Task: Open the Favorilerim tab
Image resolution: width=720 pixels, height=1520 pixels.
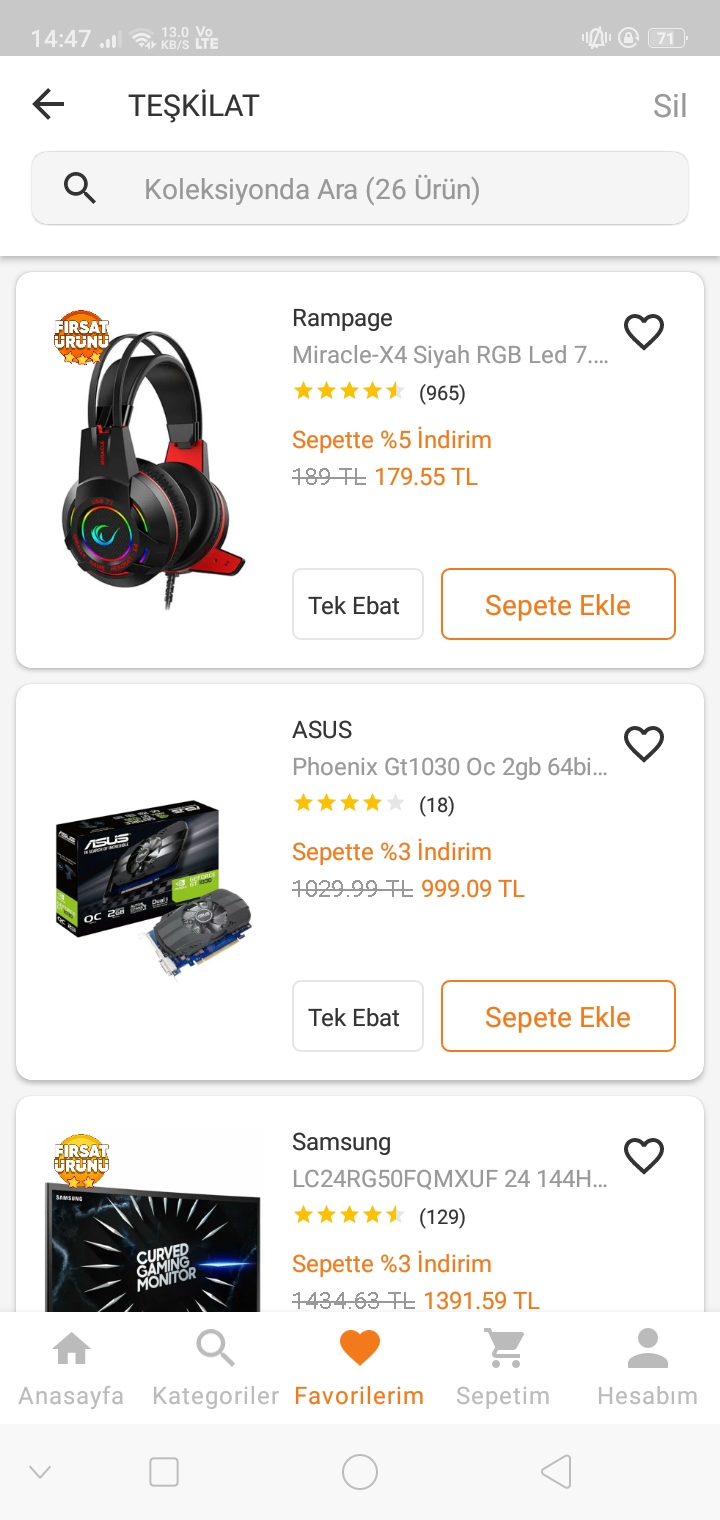Action: pos(359,1368)
